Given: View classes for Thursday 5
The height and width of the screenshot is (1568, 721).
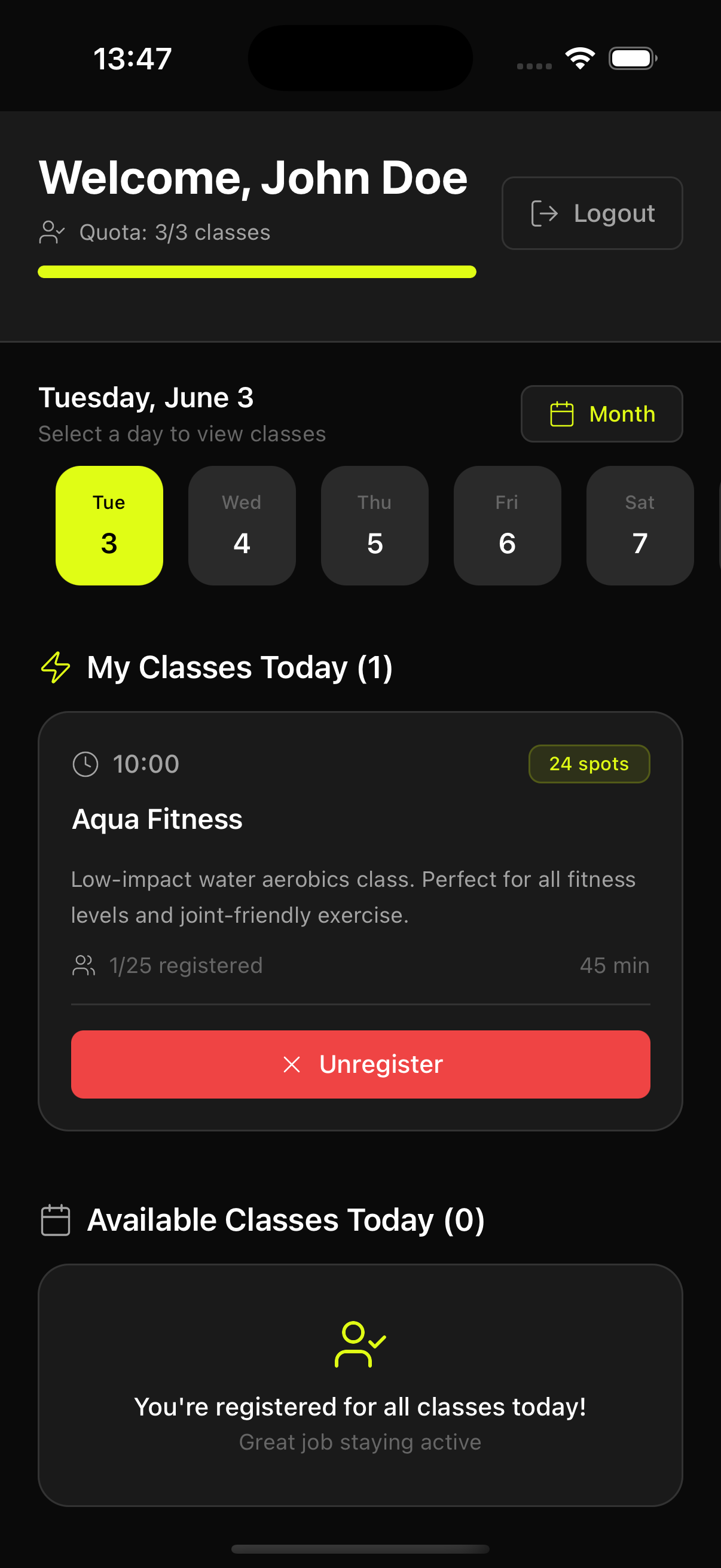Looking at the screenshot, I should (x=374, y=525).
